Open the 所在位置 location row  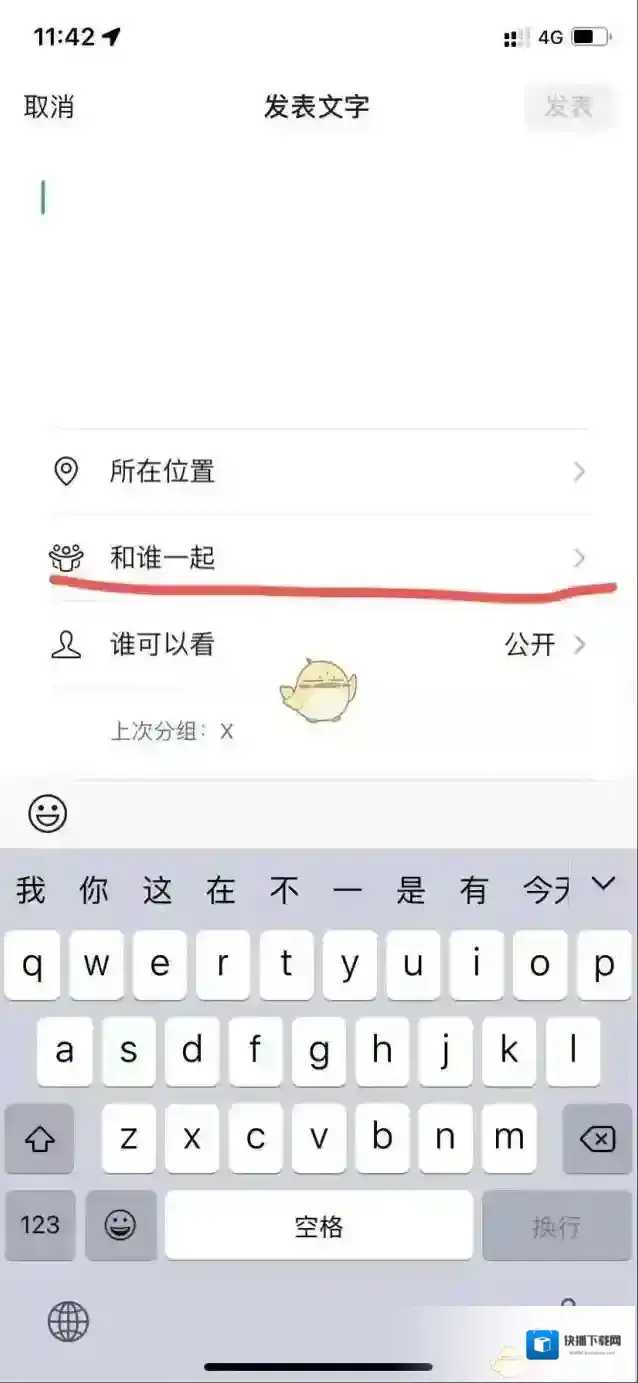318,472
